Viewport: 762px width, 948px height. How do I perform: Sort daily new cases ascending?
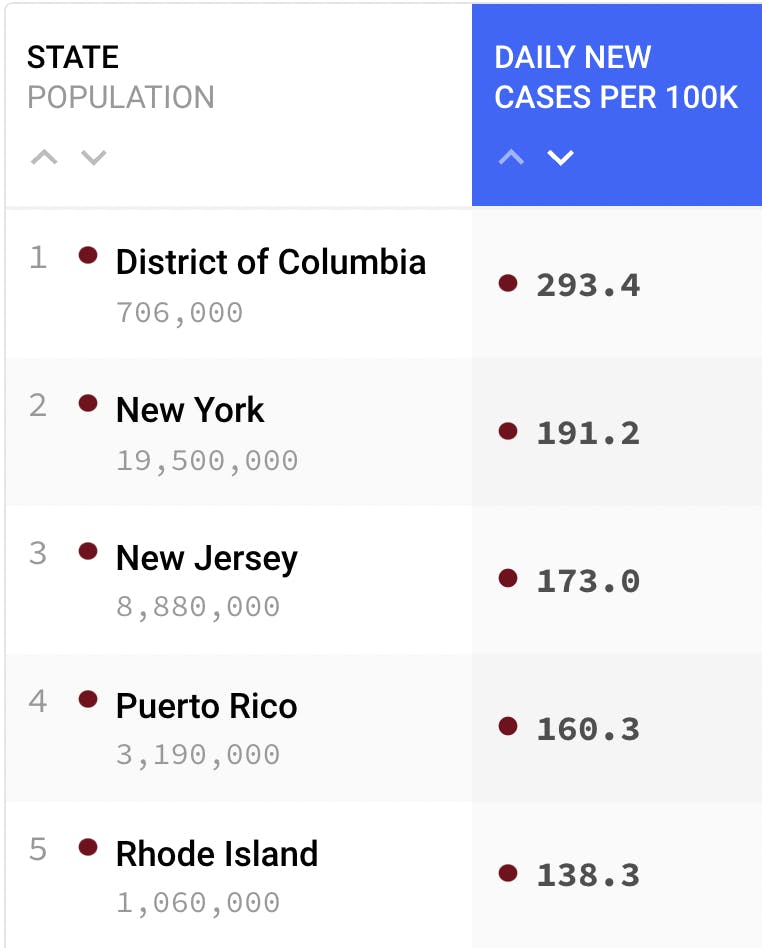[511, 157]
